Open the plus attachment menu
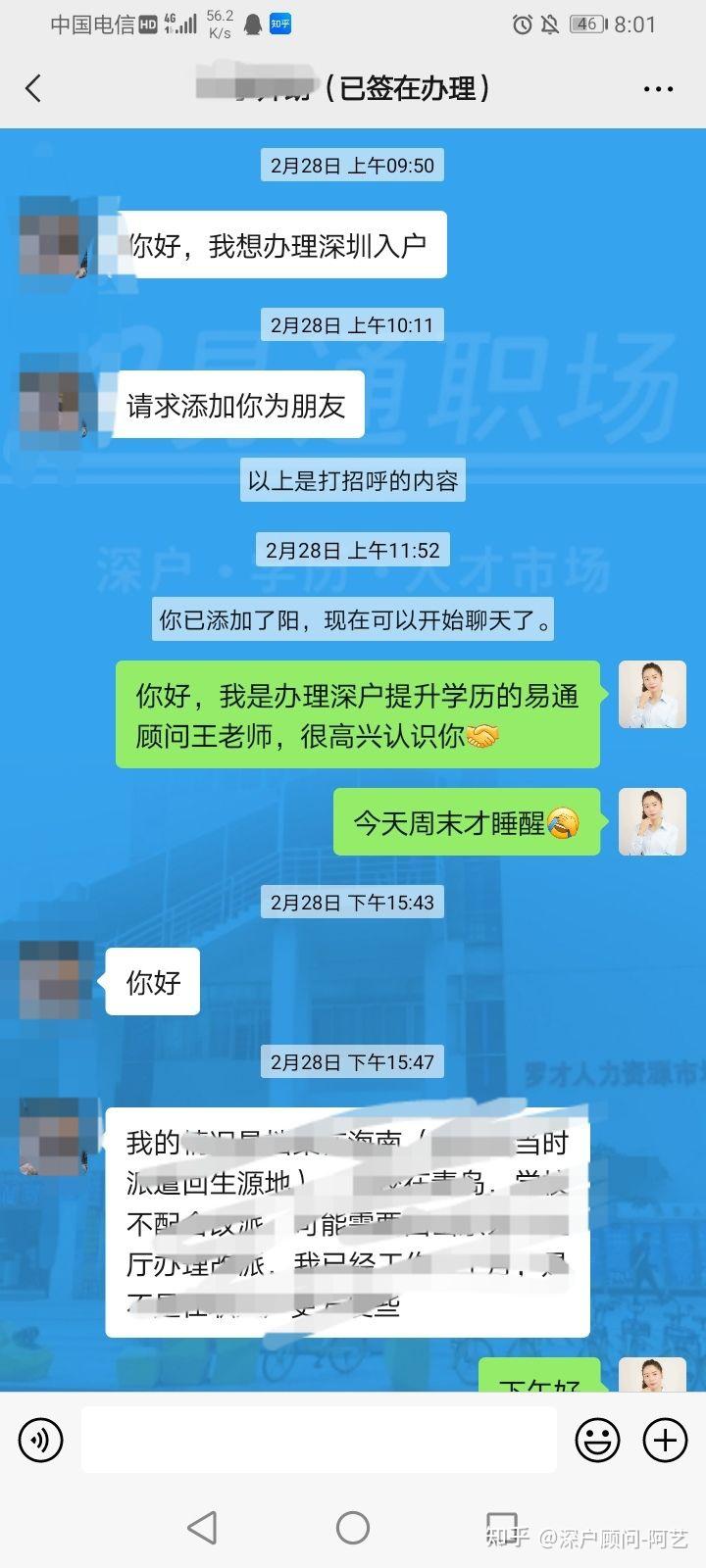The height and width of the screenshot is (1568, 706). (x=665, y=1440)
